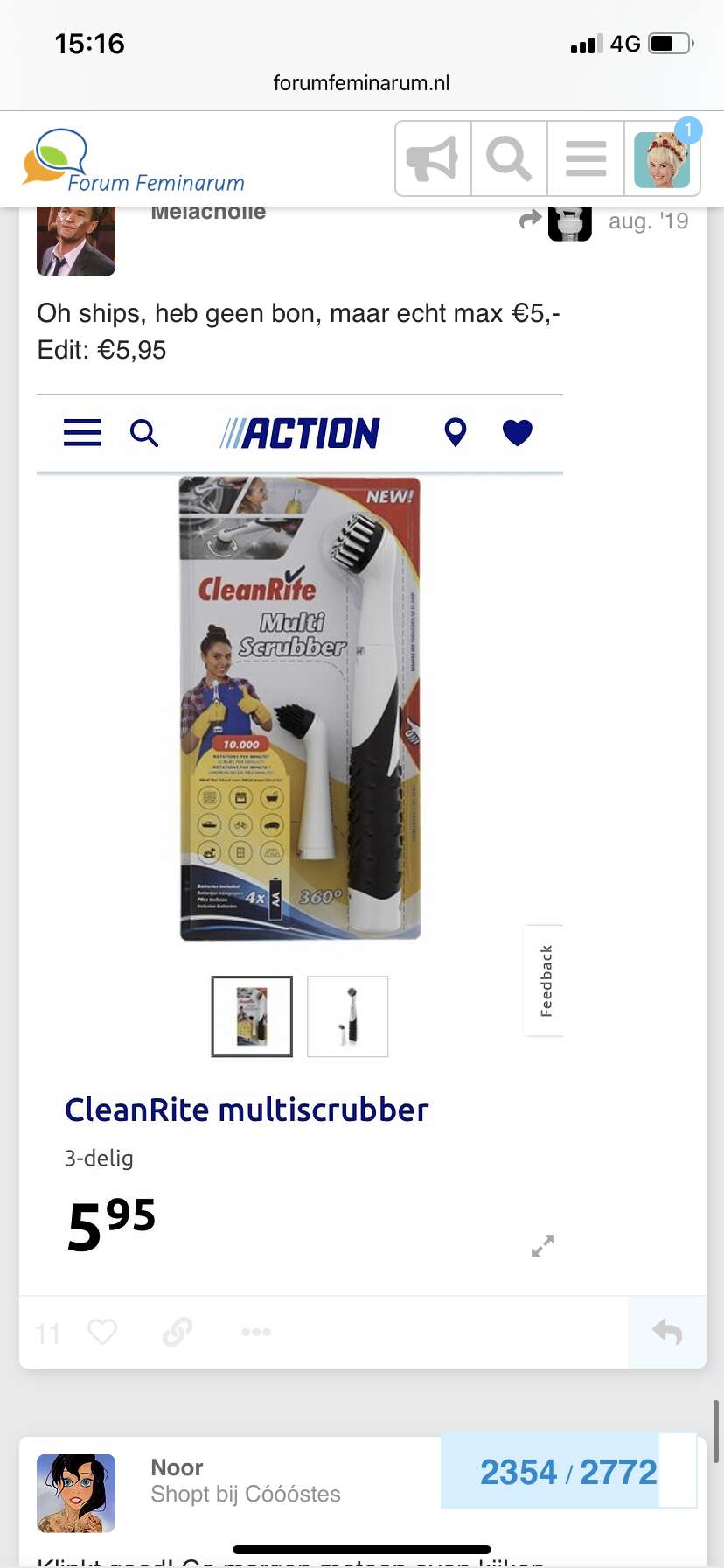Open the 2354 / 2772 topic progress
The image size is (724, 1568).
[x=568, y=1471]
